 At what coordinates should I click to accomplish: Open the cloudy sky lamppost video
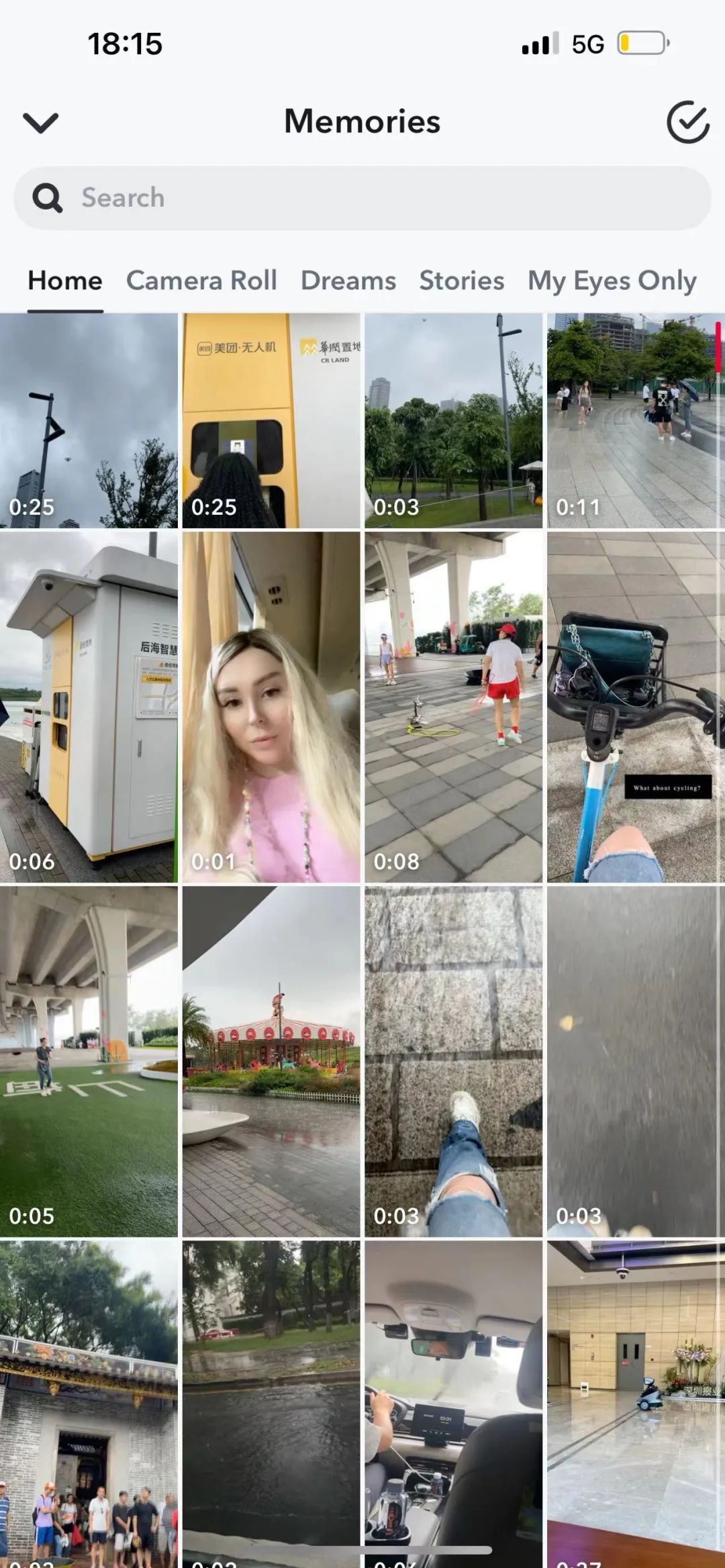pos(89,421)
